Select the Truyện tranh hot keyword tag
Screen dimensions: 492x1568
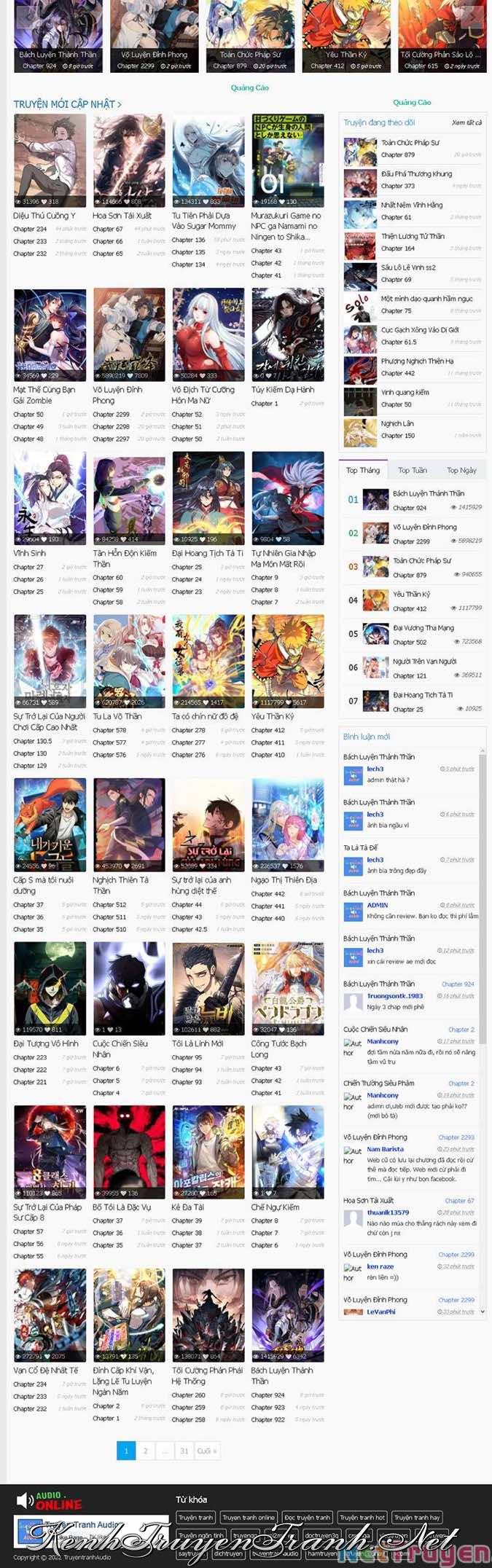coord(362,1517)
